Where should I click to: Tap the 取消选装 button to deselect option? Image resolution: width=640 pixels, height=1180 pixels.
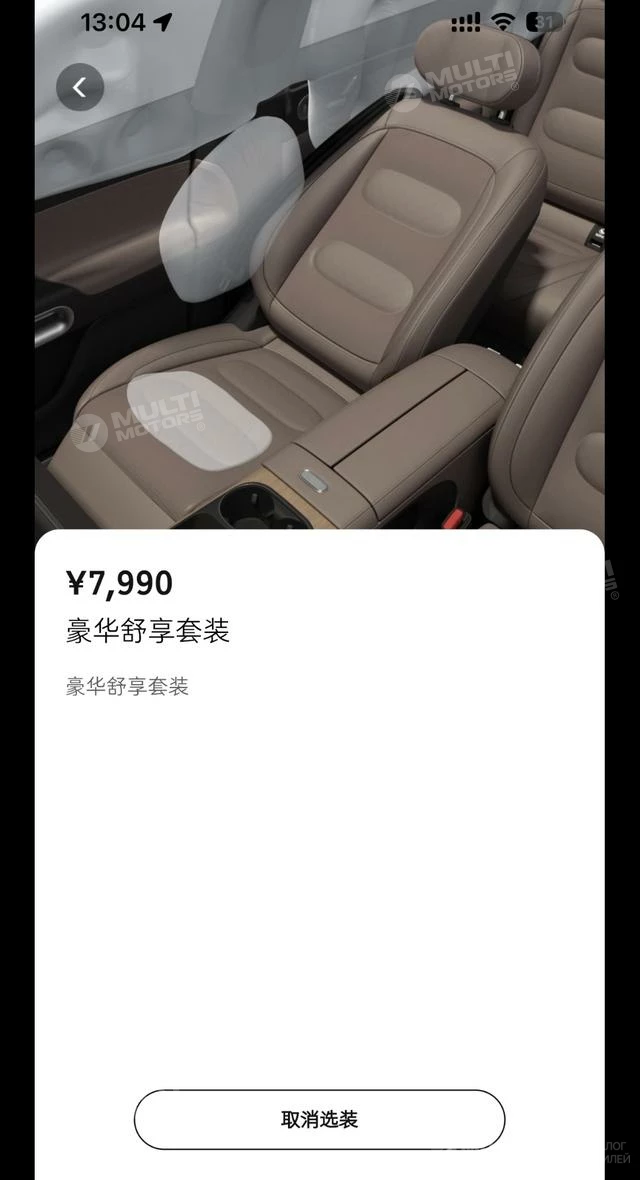(319, 1119)
